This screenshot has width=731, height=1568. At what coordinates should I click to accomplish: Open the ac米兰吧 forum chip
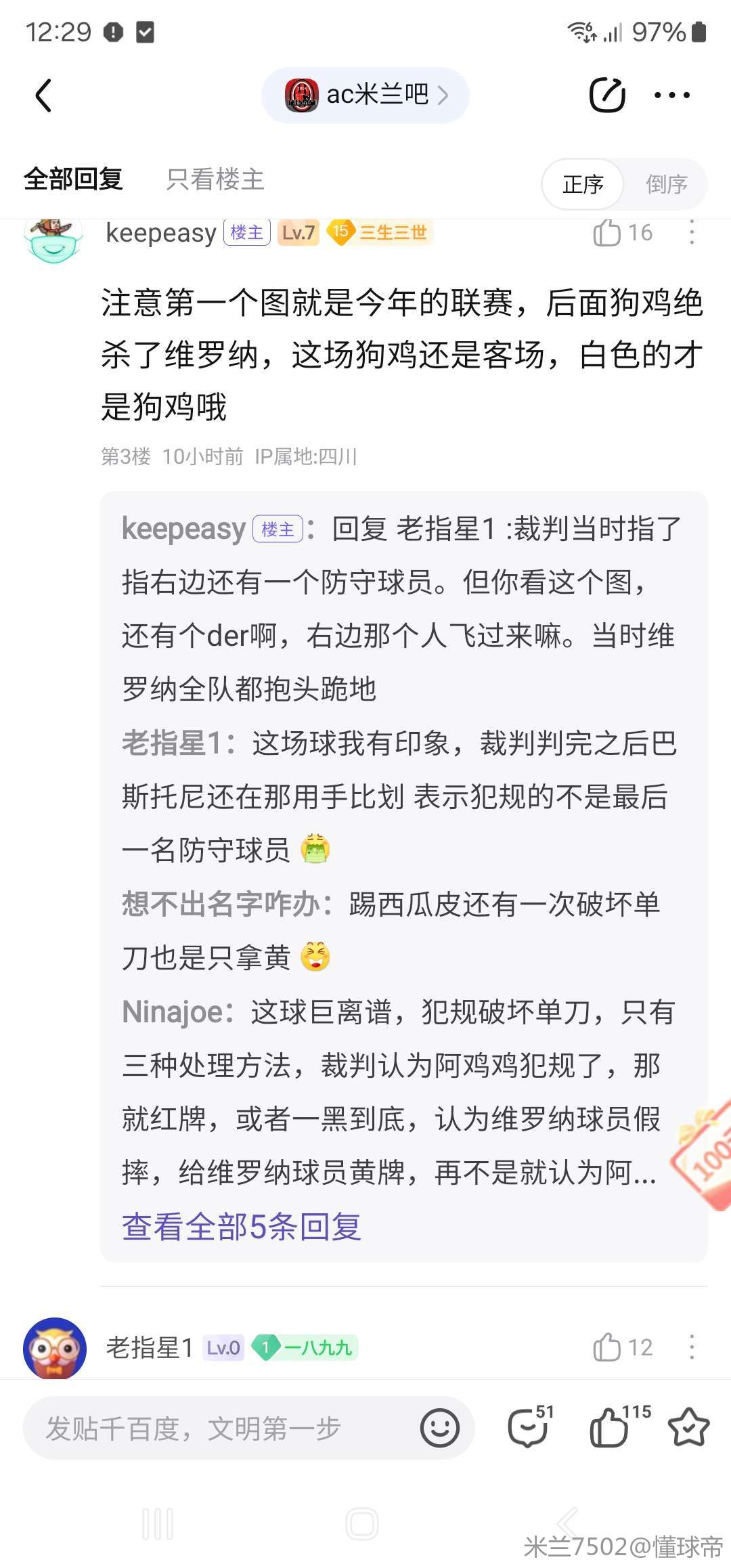point(365,95)
